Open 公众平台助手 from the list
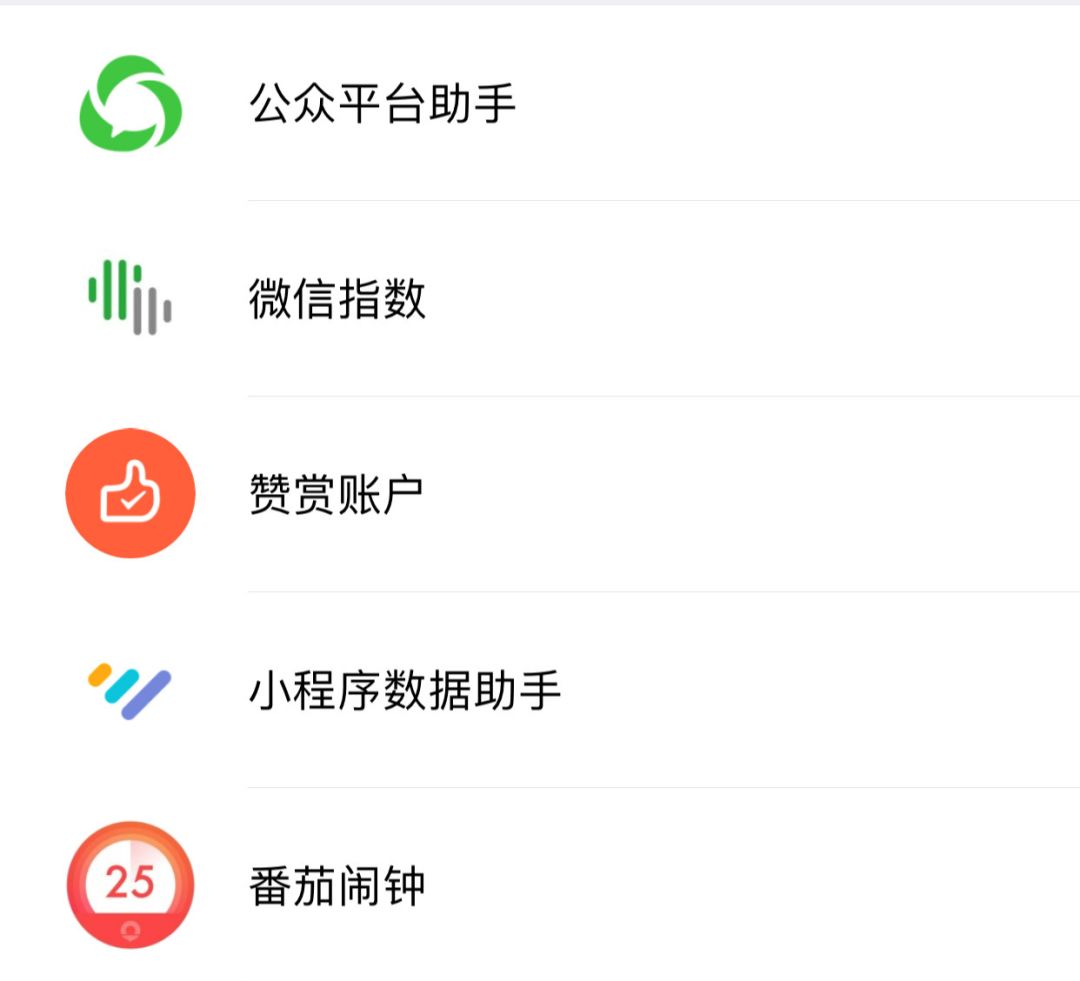1080x981 pixels. [382, 104]
